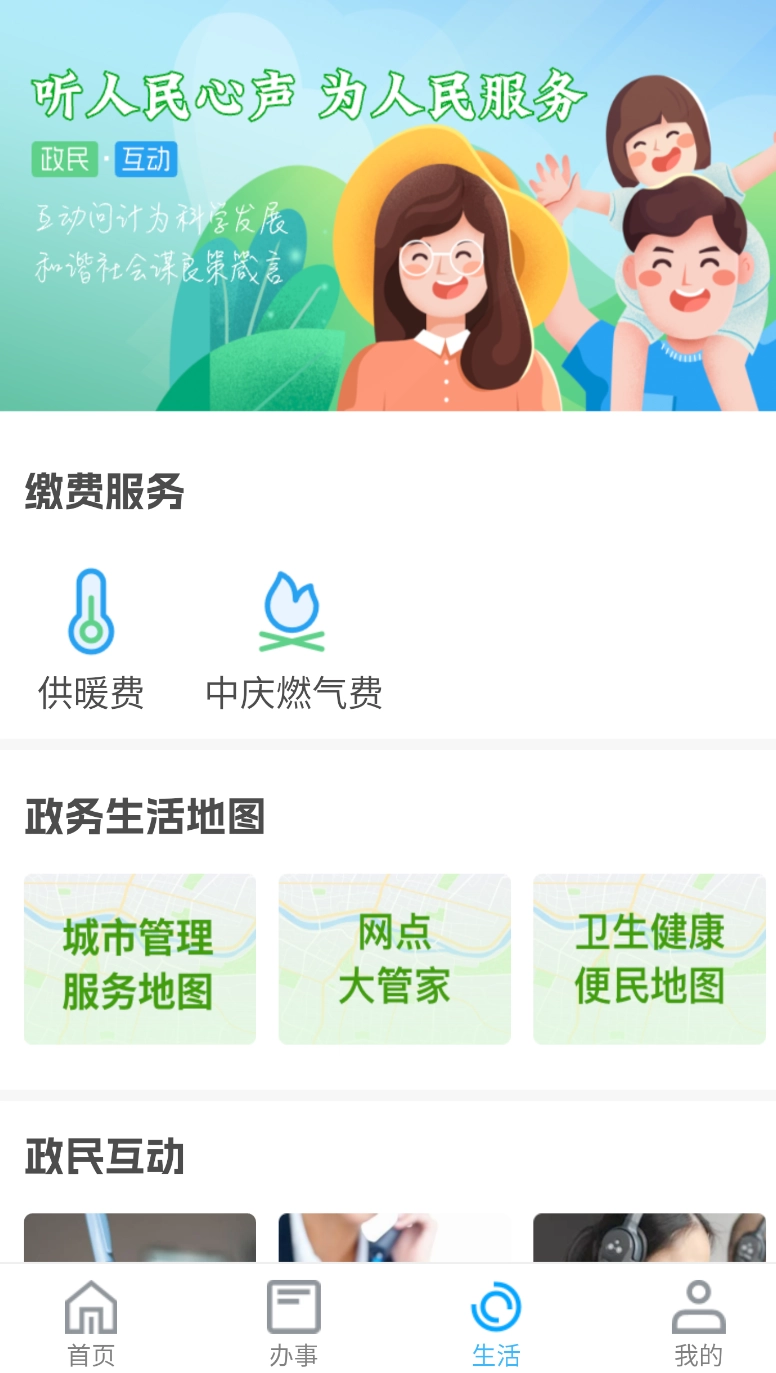
Task: Open 网点大管家 map card
Action: (394, 959)
